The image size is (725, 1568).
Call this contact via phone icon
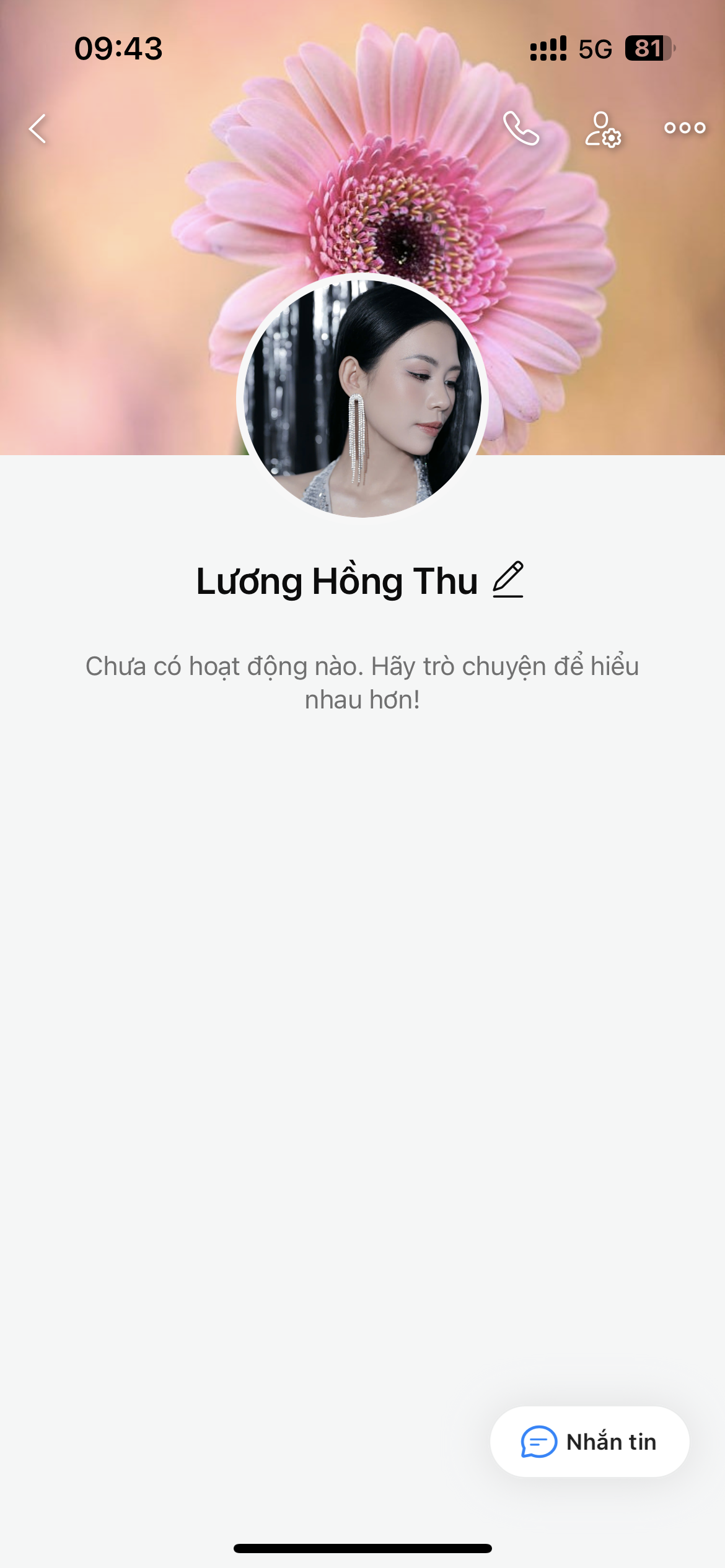(521, 128)
